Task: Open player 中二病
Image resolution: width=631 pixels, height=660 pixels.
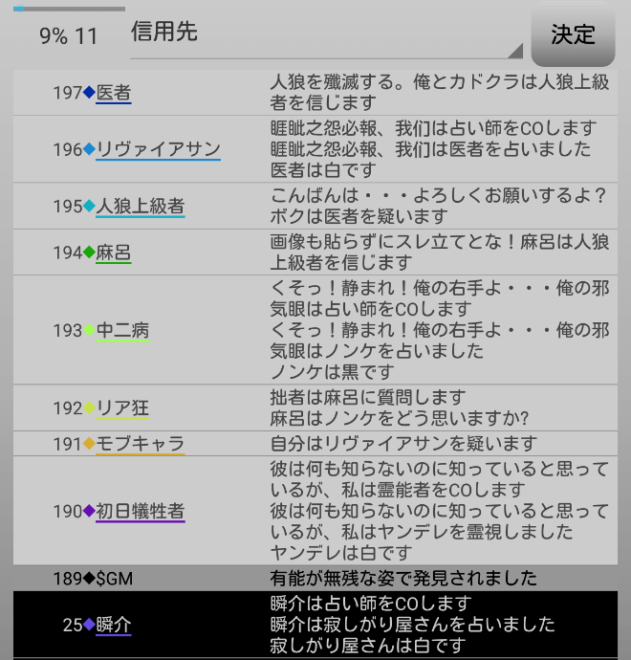Action: [122, 331]
